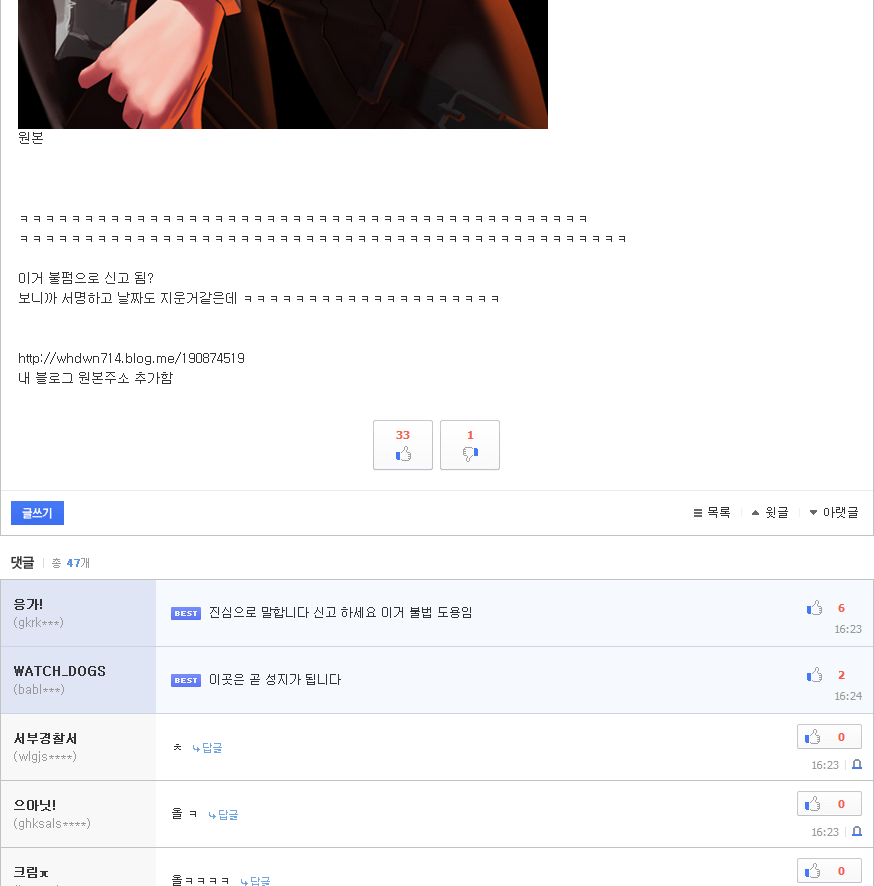Image resolution: width=874 pixels, height=886 pixels.
Task: Like 으아닛!'s comment
Action: click(x=829, y=804)
